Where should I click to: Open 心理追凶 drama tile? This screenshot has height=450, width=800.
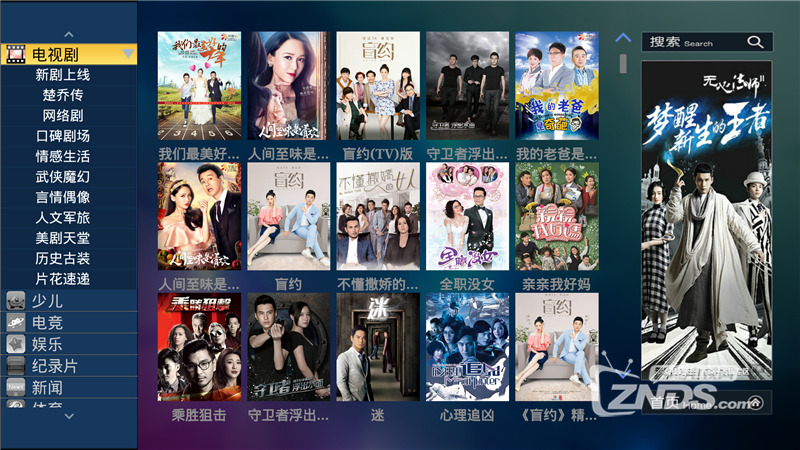coord(467,348)
